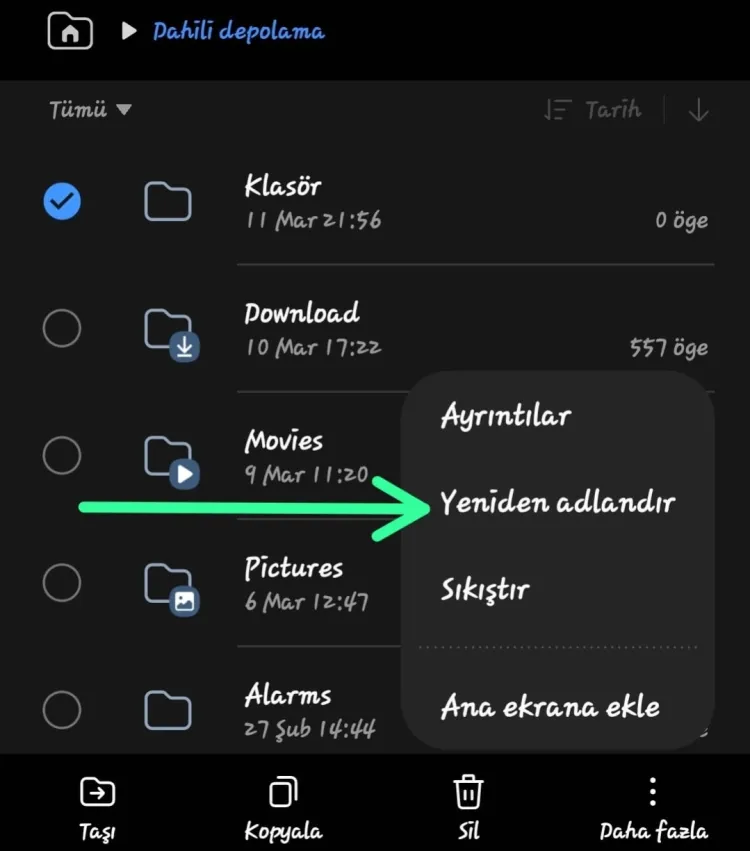Tap Kopyala to copy the folder

pos(283,808)
